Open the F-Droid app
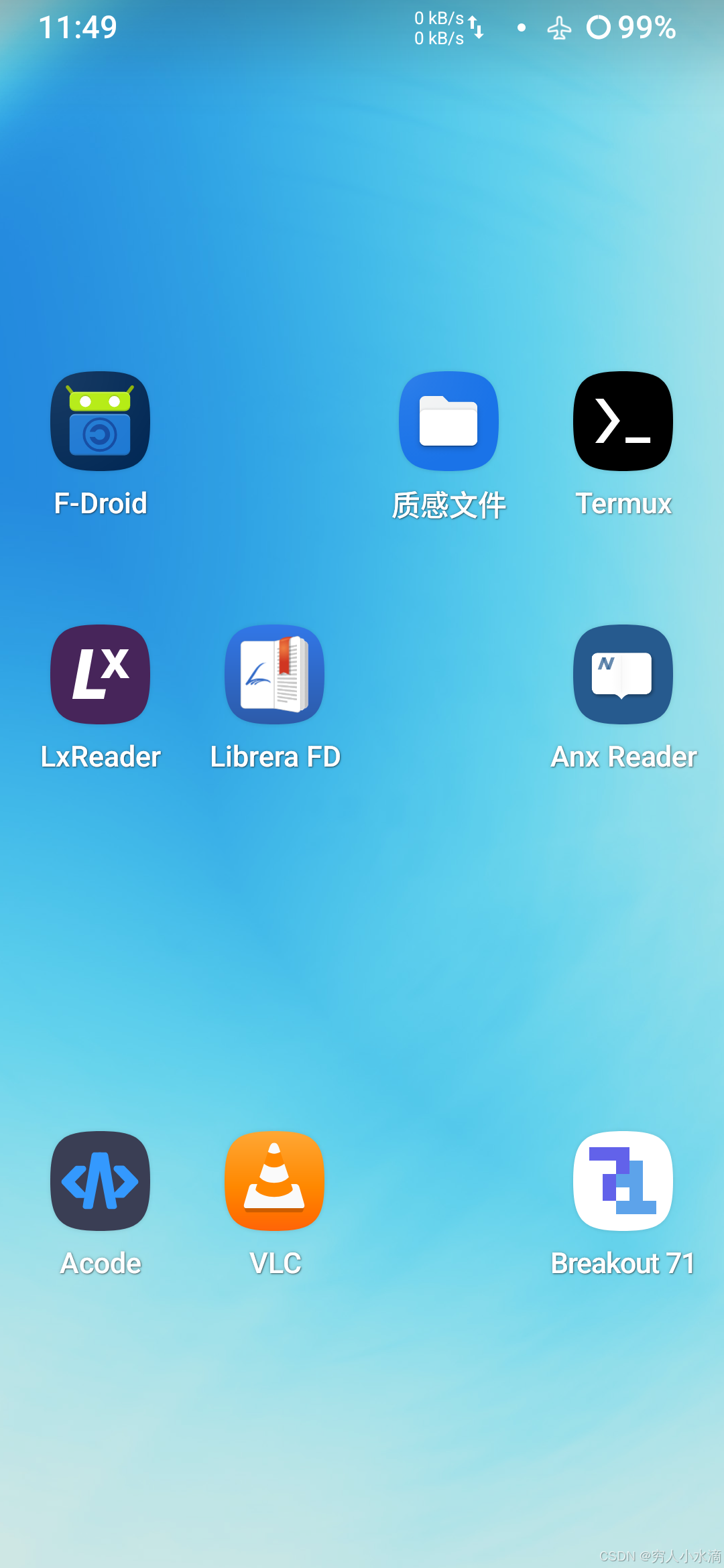Image resolution: width=724 pixels, height=1568 pixels. pyautogui.click(x=101, y=421)
